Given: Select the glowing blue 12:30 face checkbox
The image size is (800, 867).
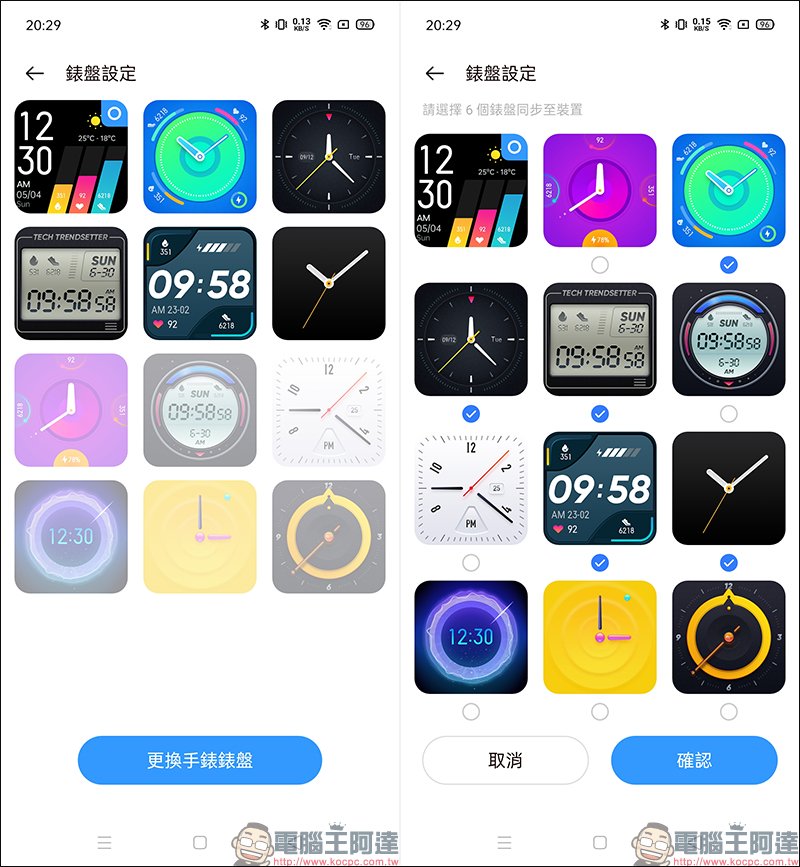Looking at the screenshot, I should [x=471, y=712].
